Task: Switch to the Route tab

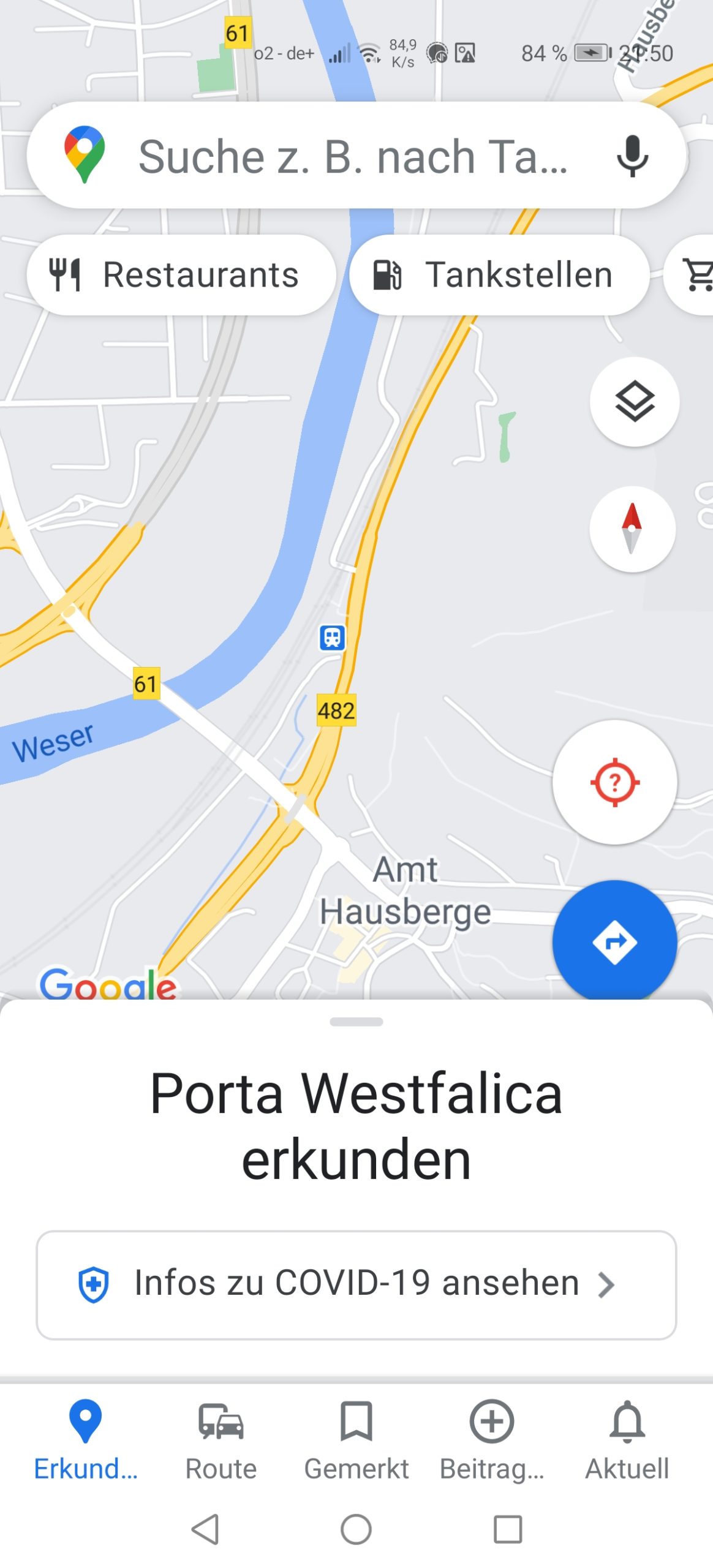Action: [221, 1440]
